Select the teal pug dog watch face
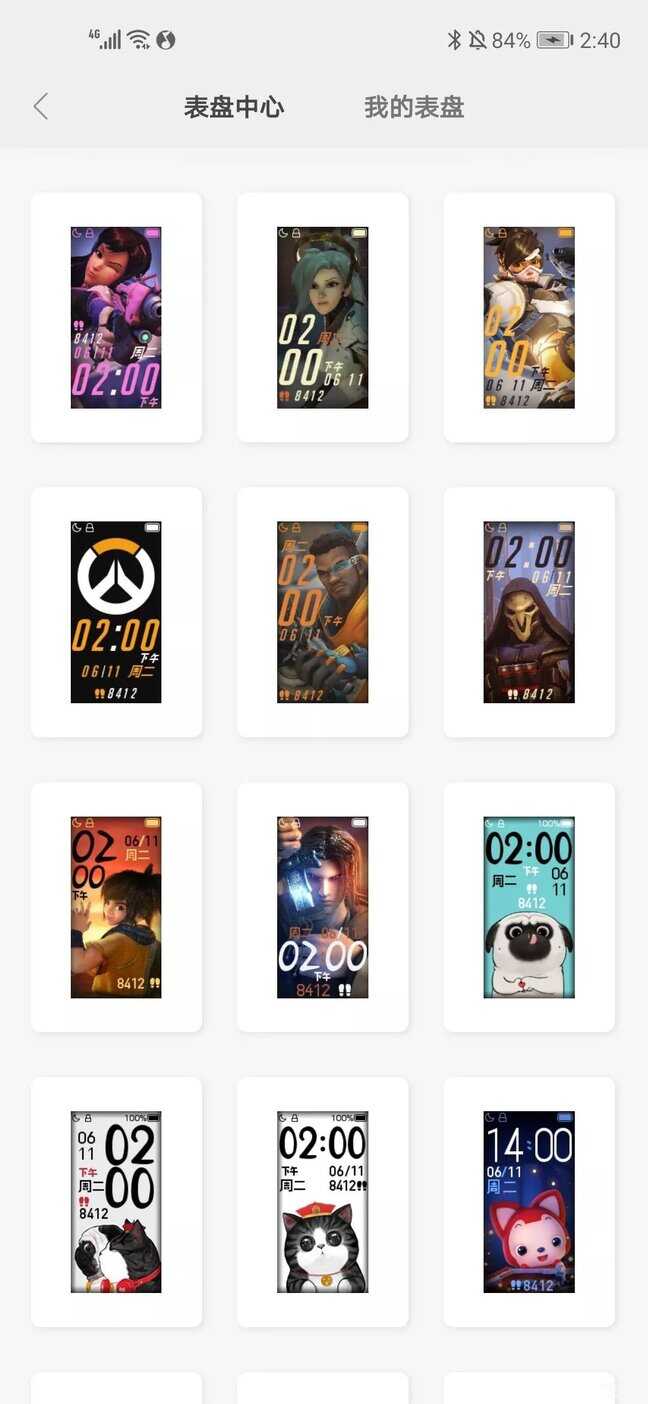Viewport: 648px width, 1404px height. pos(529,907)
